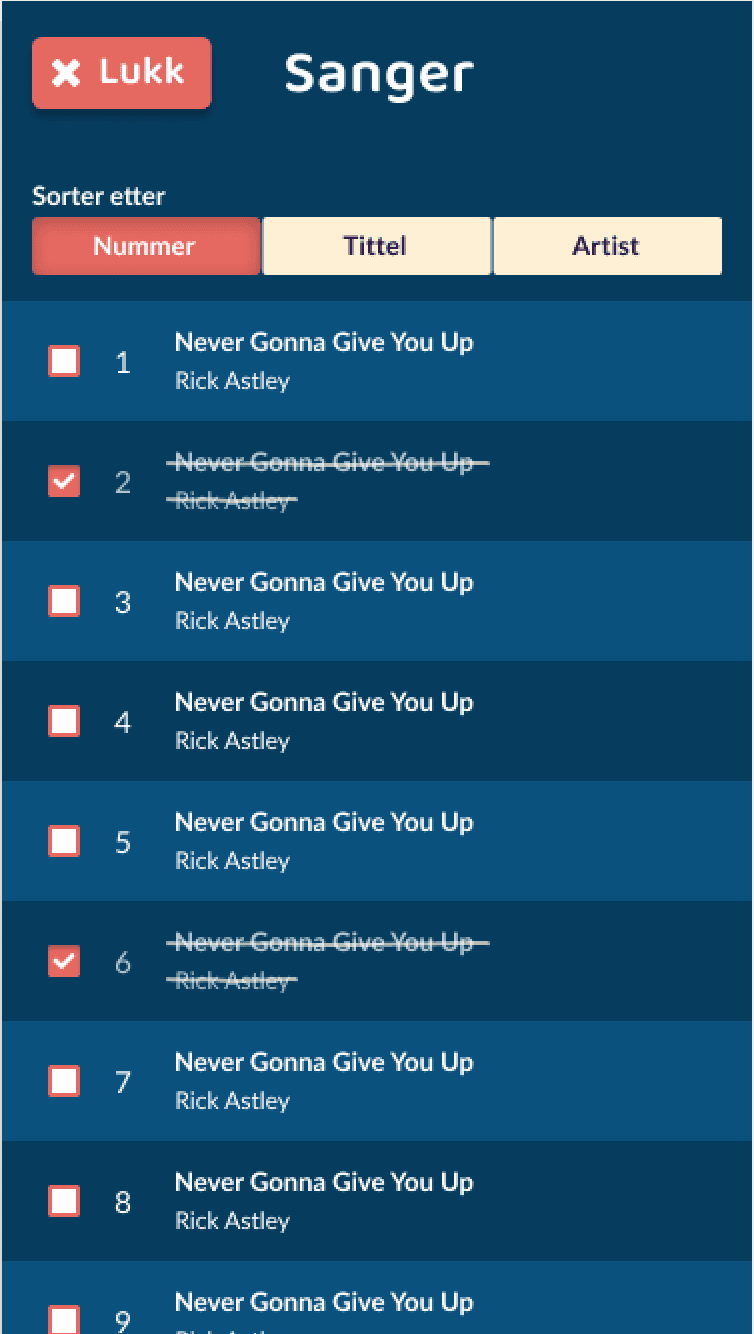Toggle the checkbox for song 8

(x=64, y=1201)
